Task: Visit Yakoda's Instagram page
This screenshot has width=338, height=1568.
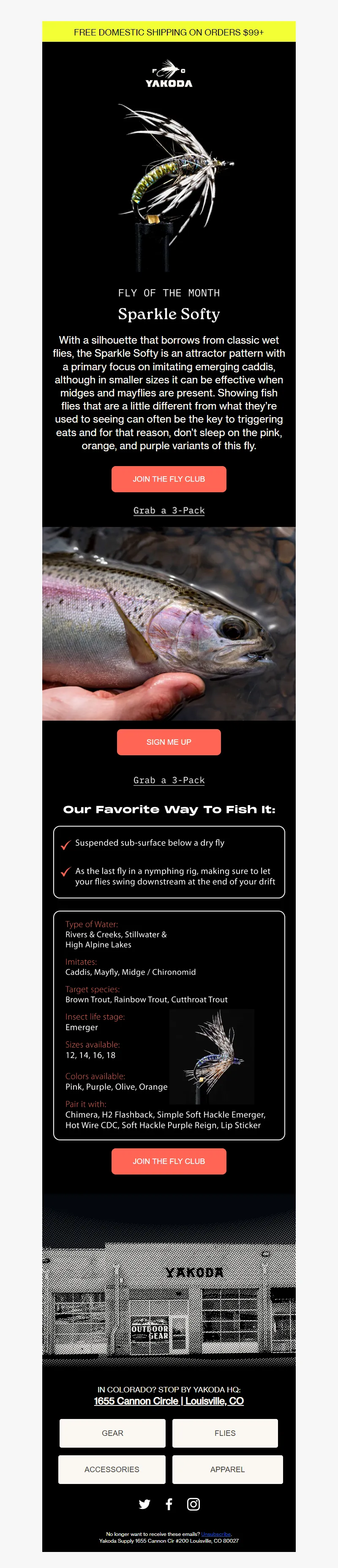Action: coord(193,1504)
